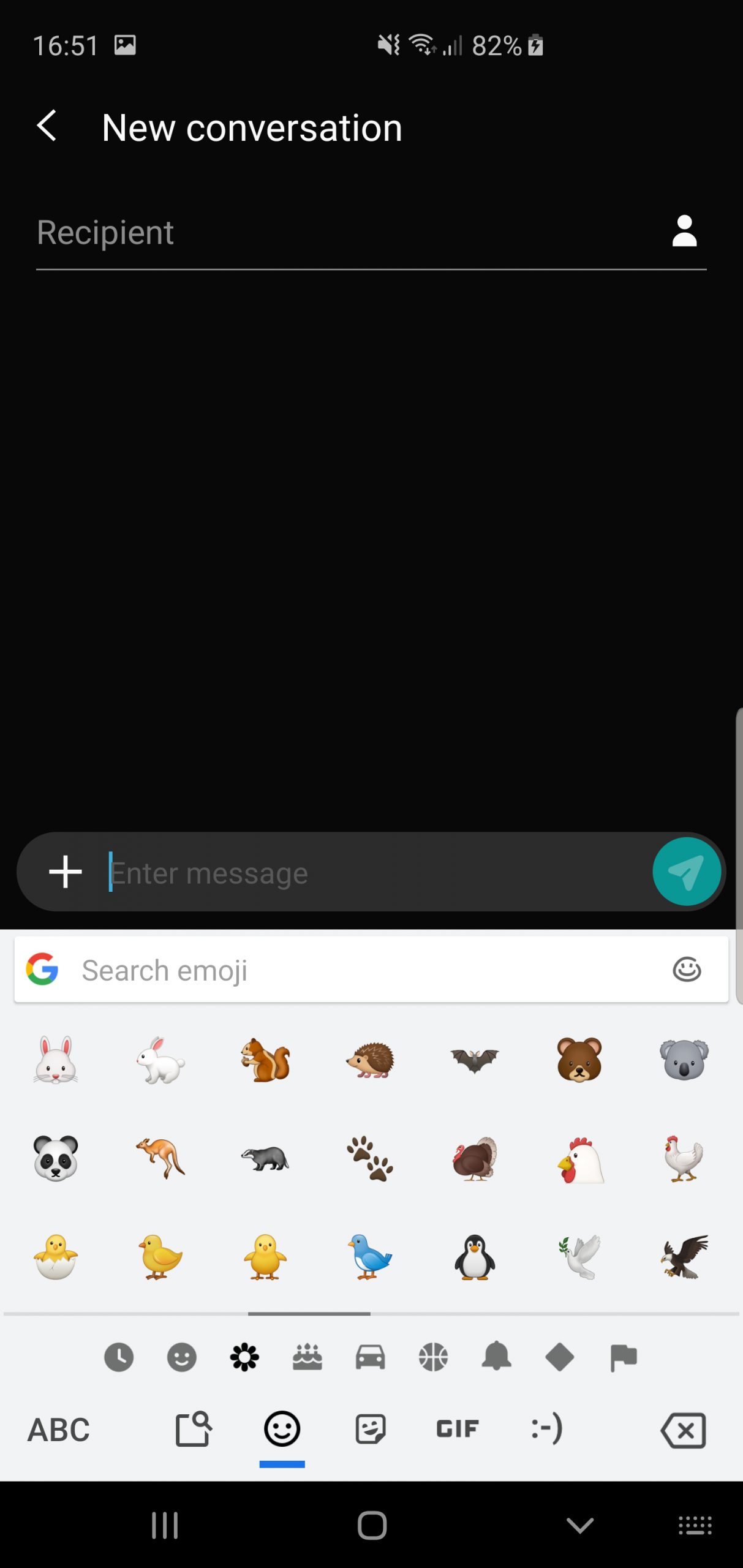743x1568 pixels.
Task: Insert the bat emoji
Action: point(475,1060)
